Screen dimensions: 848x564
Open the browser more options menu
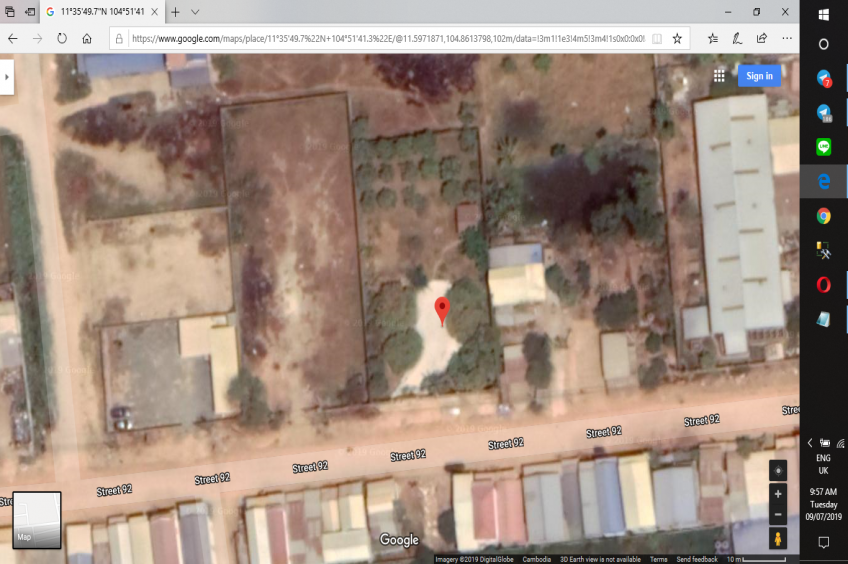coord(786,38)
